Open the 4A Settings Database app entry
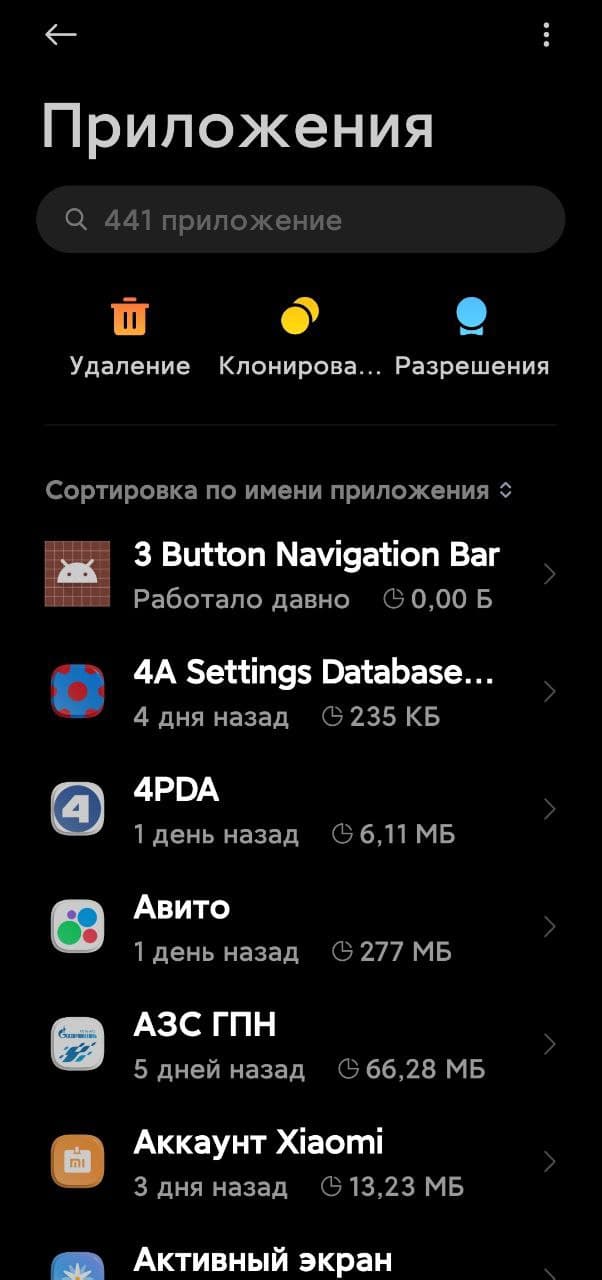This screenshot has height=1280, width=602. [x=301, y=692]
